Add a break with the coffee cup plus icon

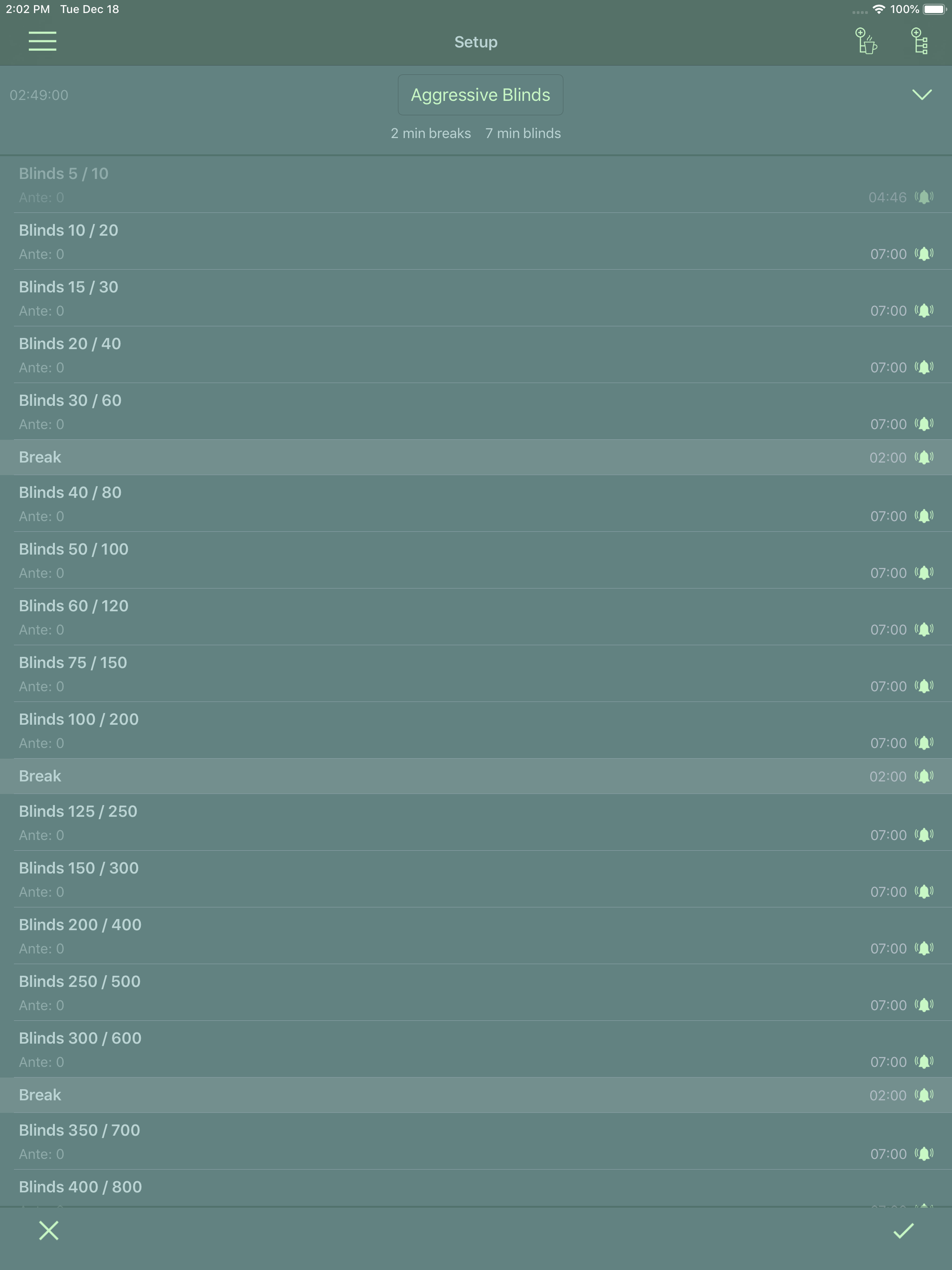[866, 41]
